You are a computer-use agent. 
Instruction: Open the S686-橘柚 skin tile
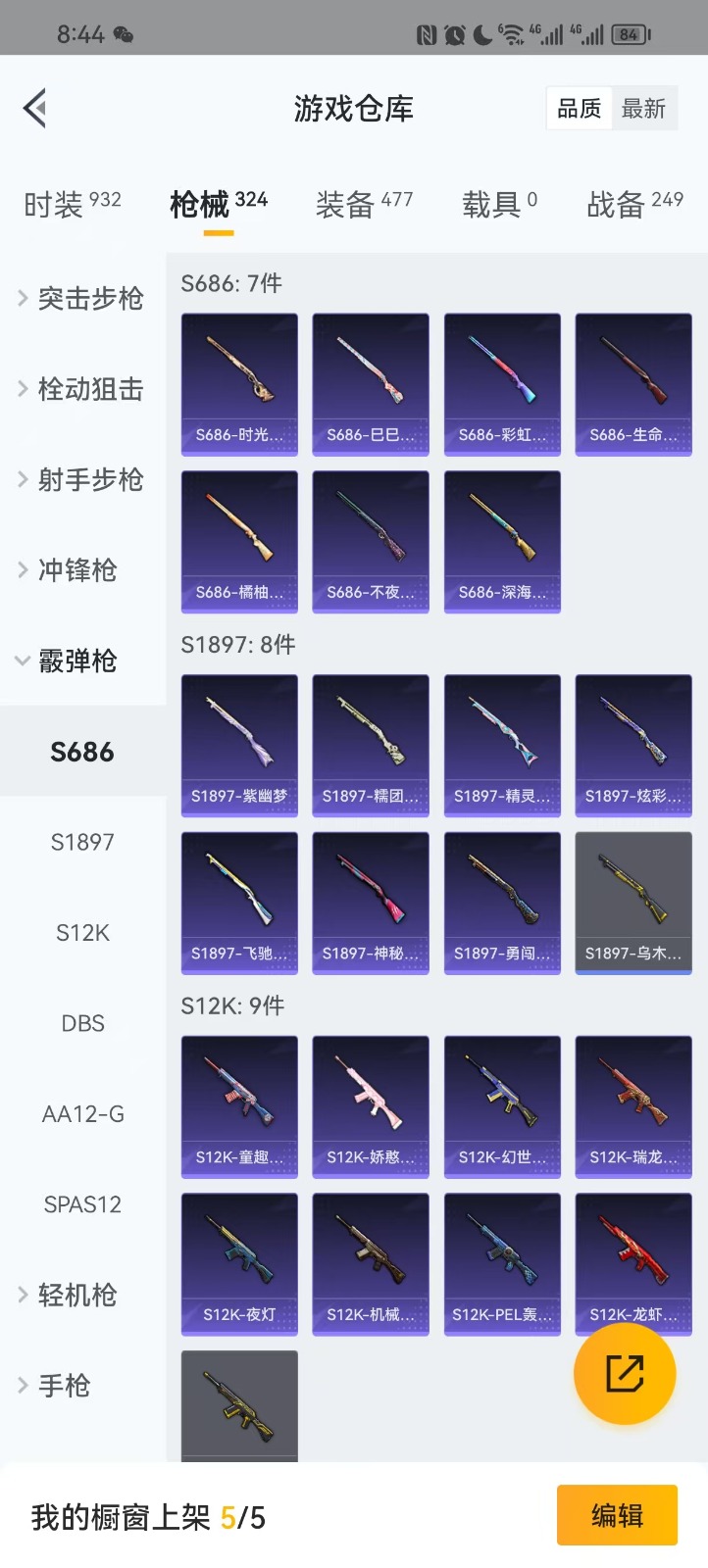239,541
